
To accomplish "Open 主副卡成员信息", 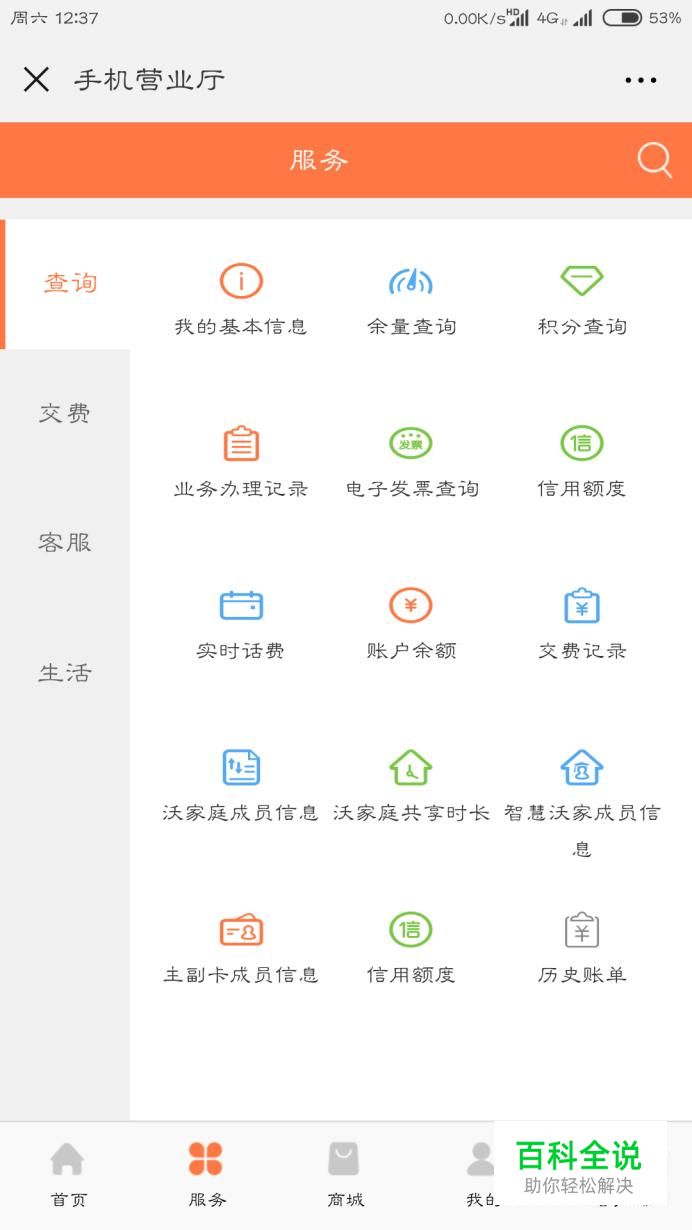I will coord(241,948).
